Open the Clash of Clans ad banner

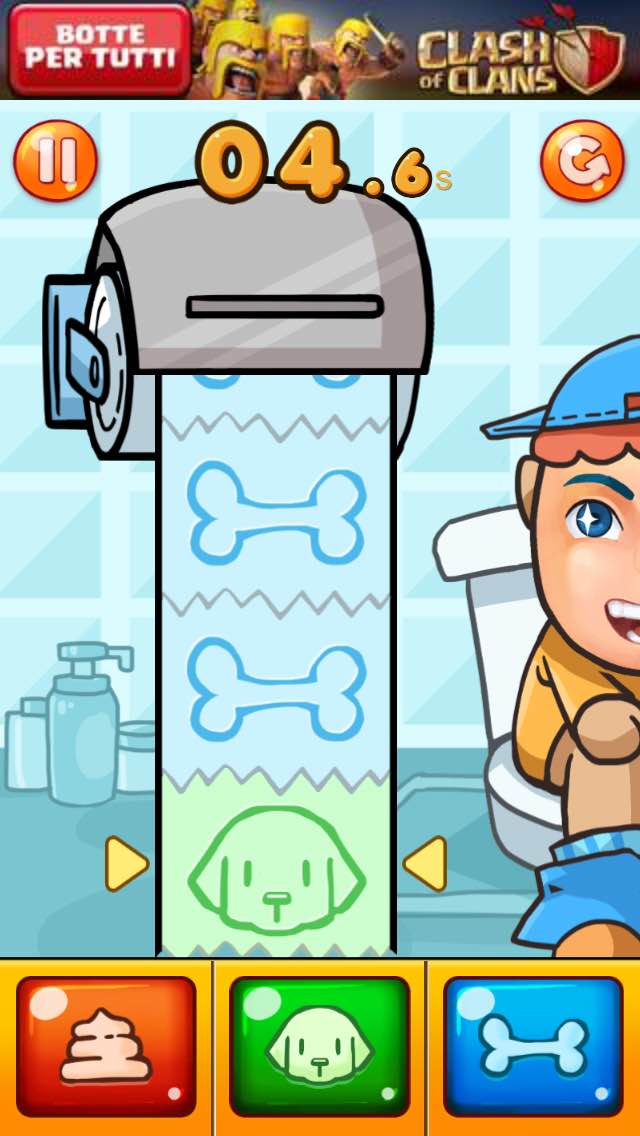tap(320, 49)
